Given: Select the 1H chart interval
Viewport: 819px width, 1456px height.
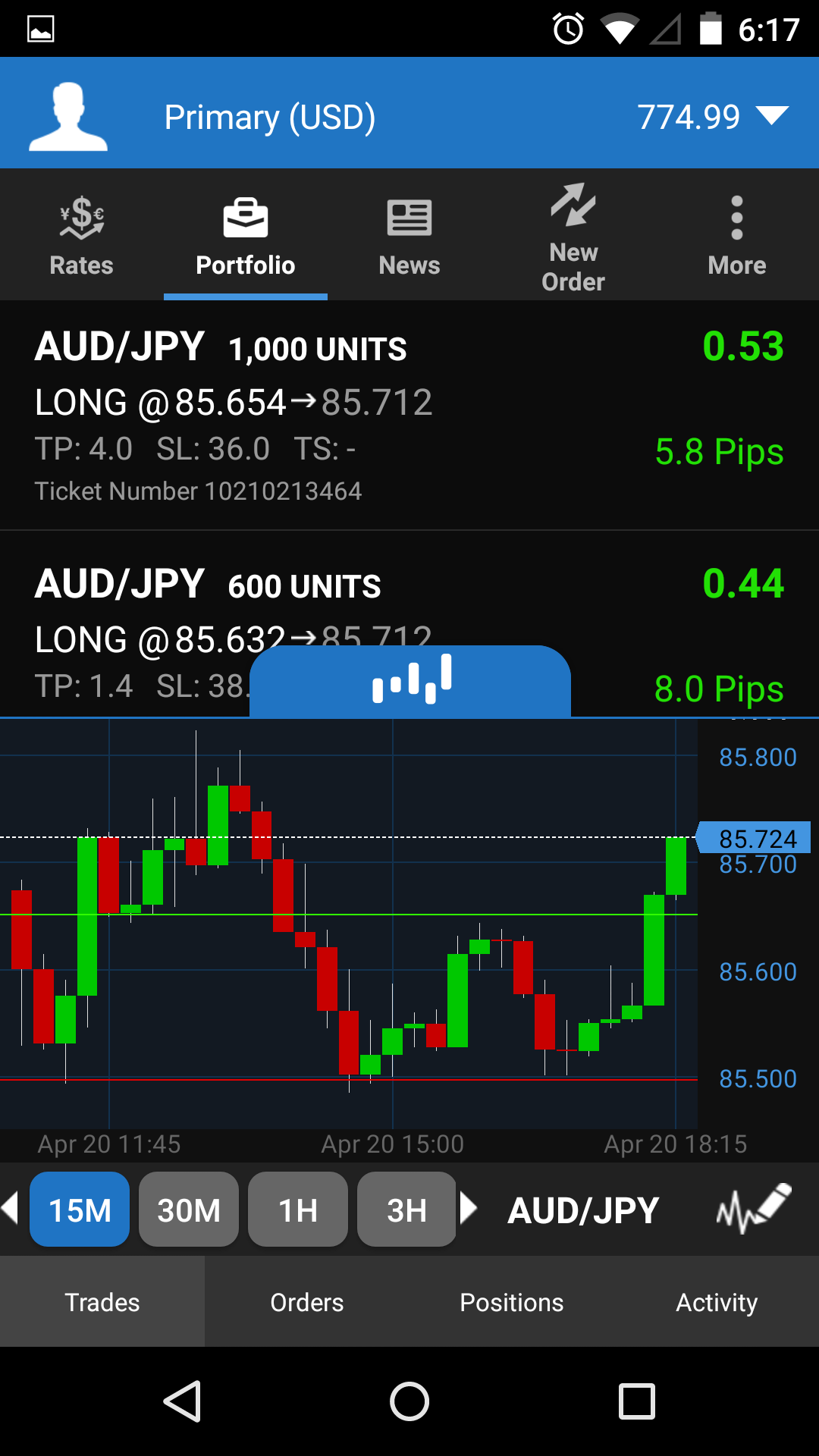Looking at the screenshot, I should coord(297,1210).
